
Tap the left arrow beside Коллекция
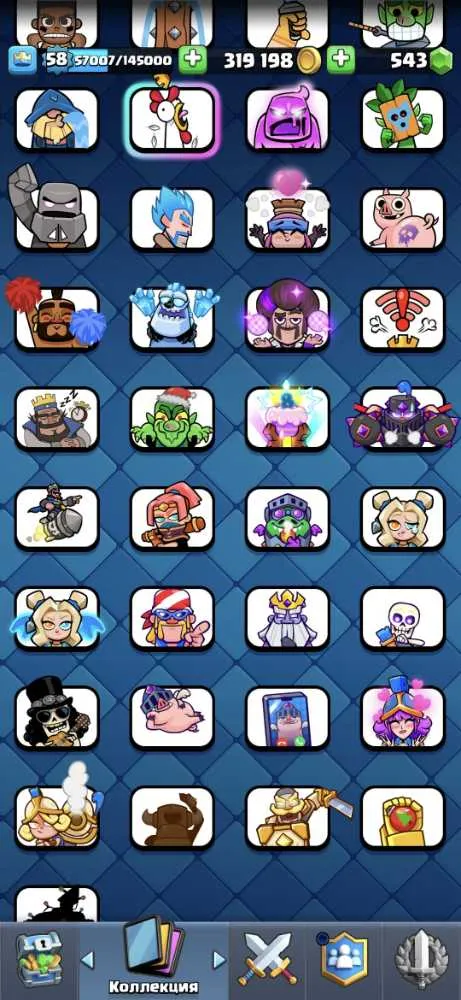(87, 959)
